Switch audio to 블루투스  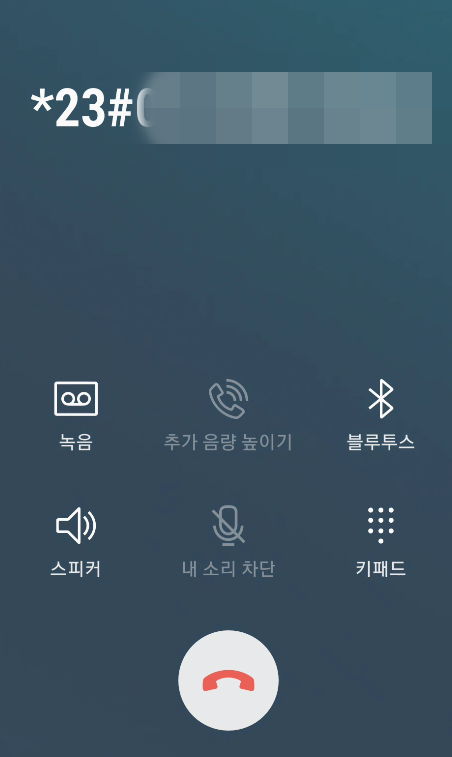[x=381, y=415]
